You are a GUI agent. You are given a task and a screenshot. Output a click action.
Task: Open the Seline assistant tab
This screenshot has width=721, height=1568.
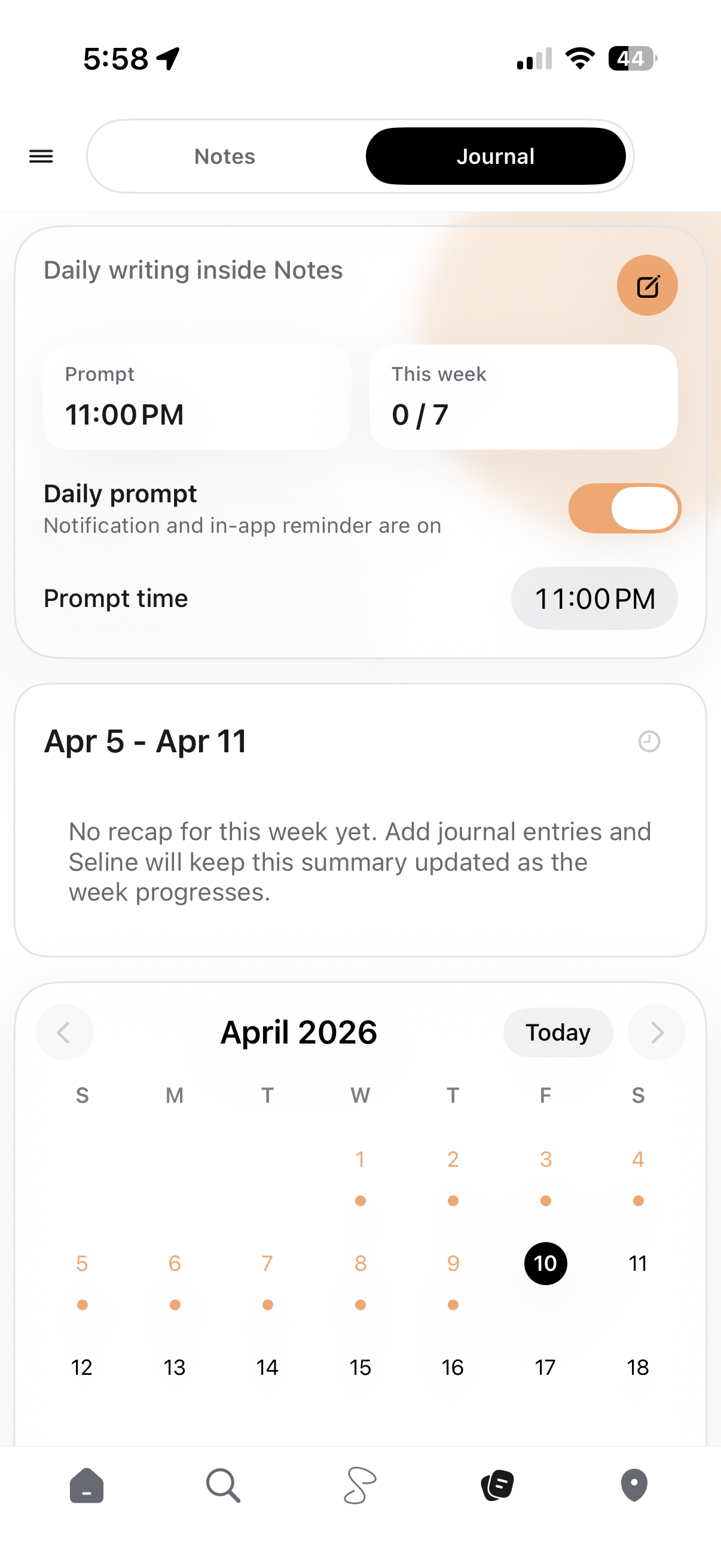[x=360, y=1486]
